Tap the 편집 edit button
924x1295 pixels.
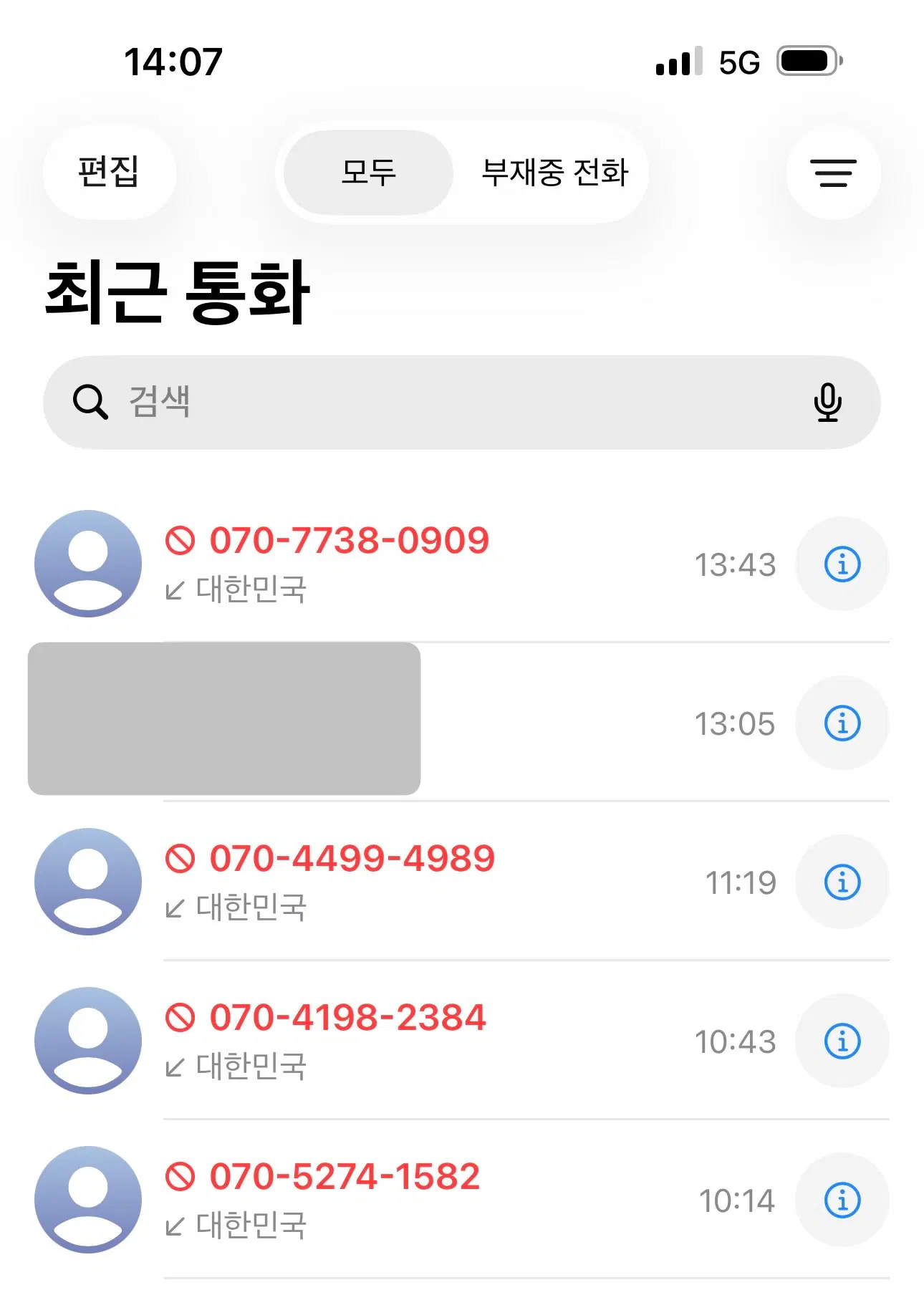point(109,172)
